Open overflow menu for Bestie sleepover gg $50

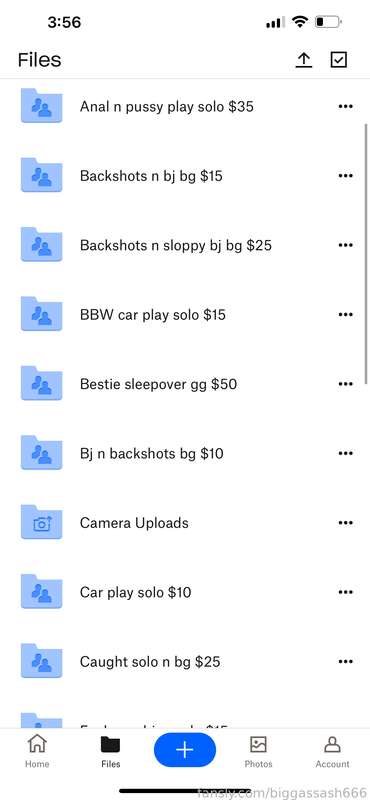[x=346, y=384]
